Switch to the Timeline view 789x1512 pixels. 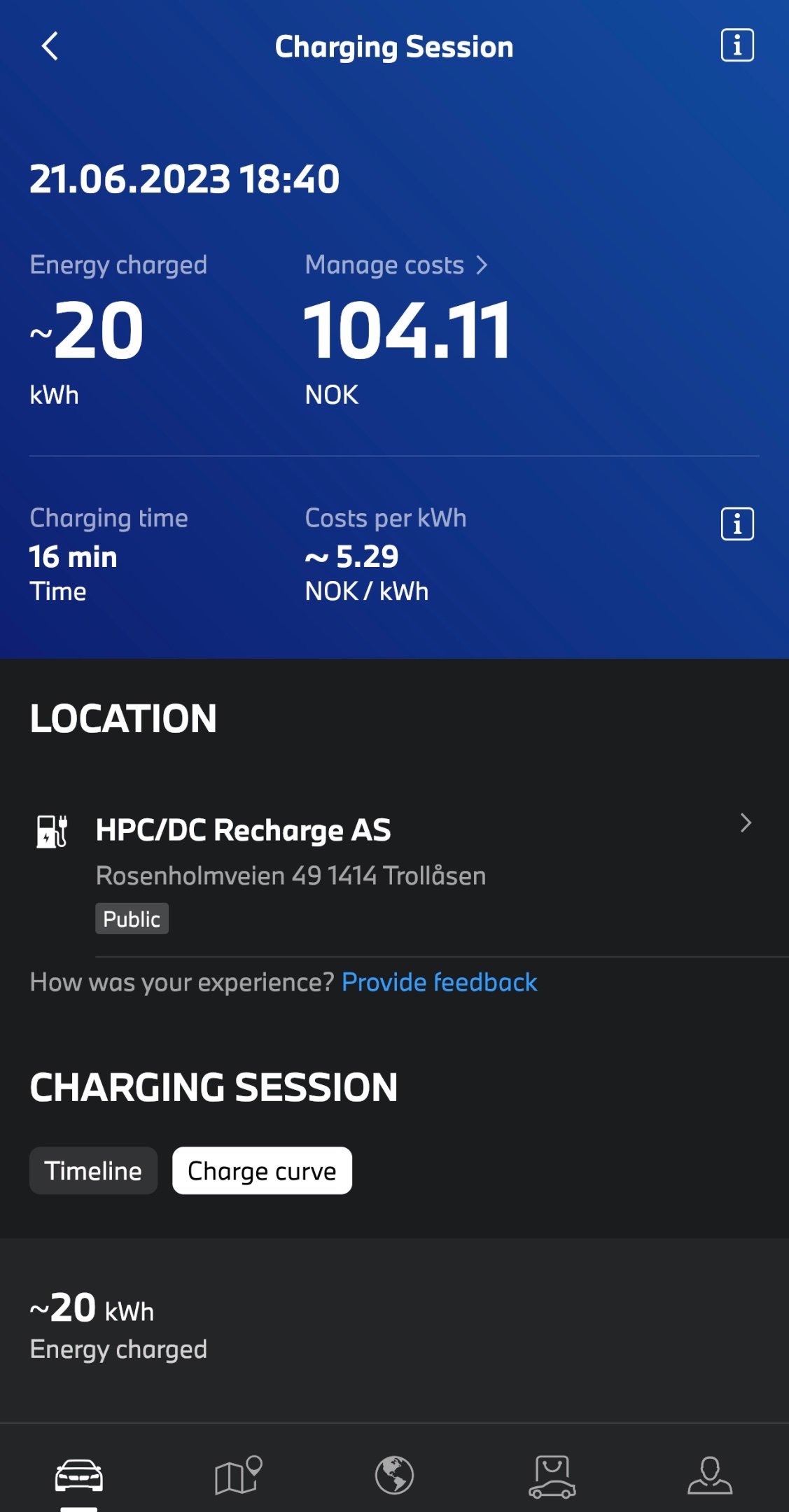pos(93,1170)
